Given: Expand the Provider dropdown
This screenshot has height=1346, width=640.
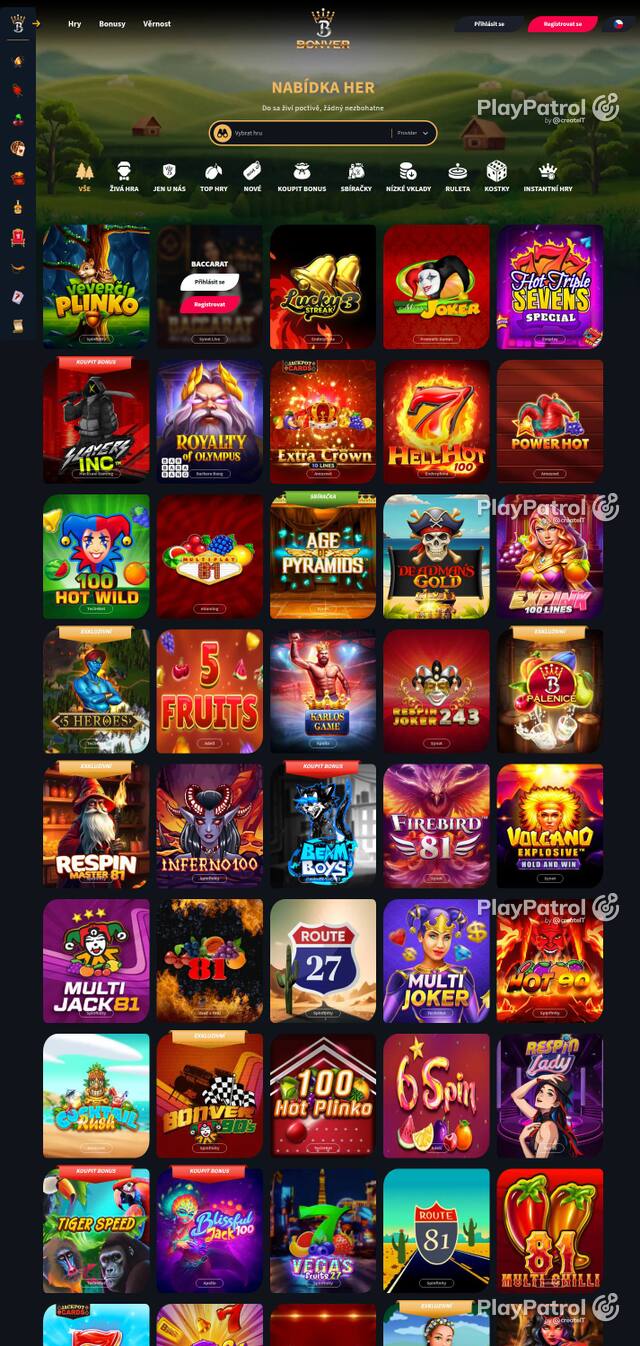Looking at the screenshot, I should tap(413, 132).
